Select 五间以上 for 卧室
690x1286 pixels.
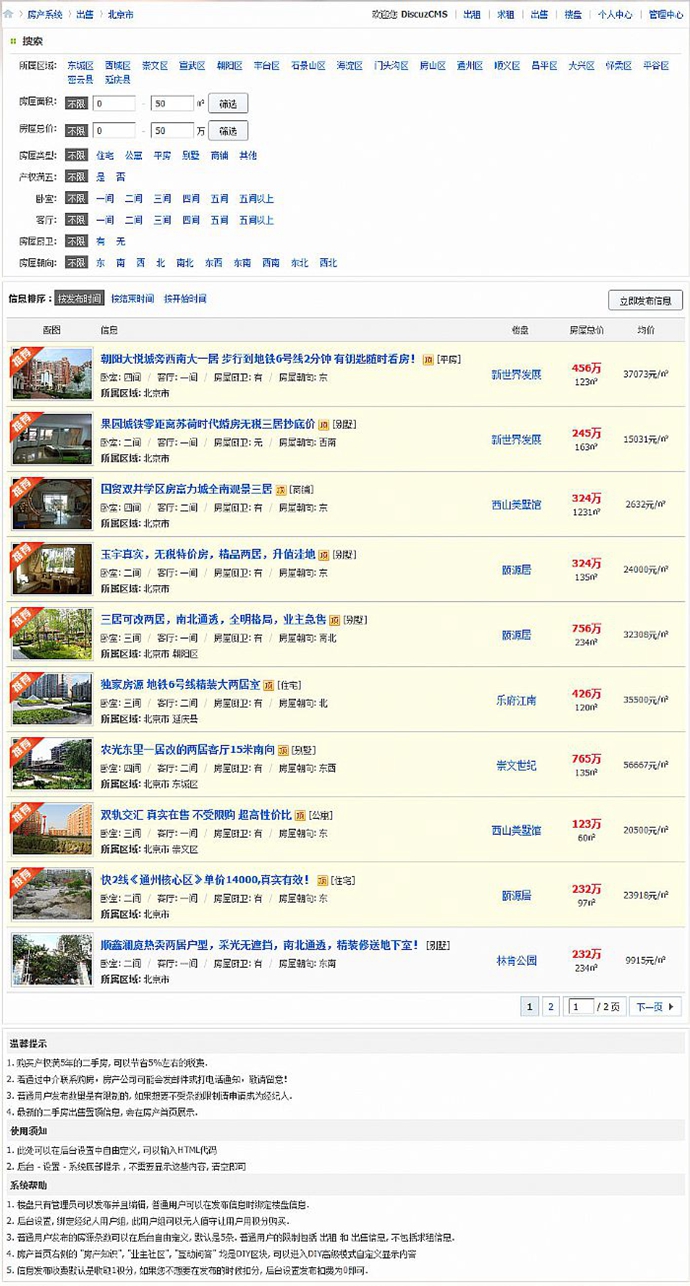coord(256,199)
